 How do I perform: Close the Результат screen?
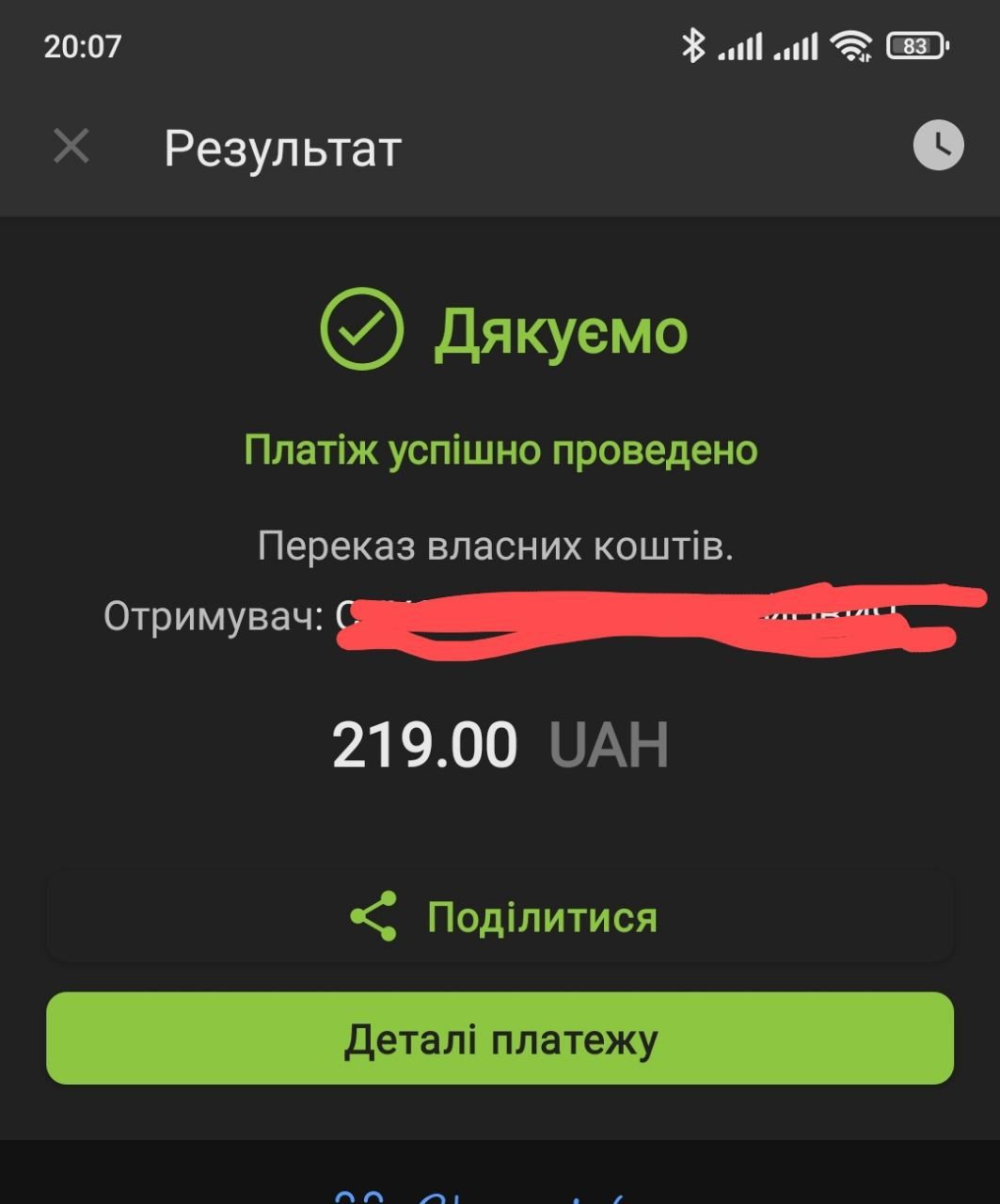pos(71,147)
